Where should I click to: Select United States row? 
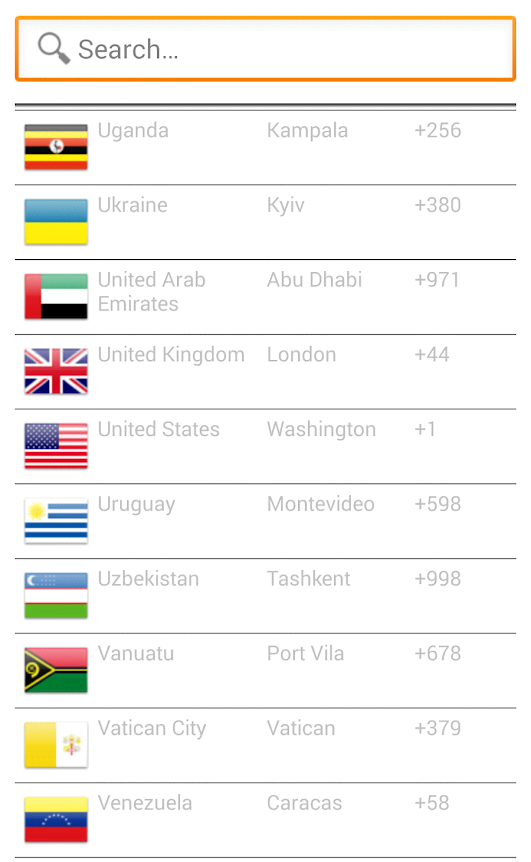click(265, 446)
